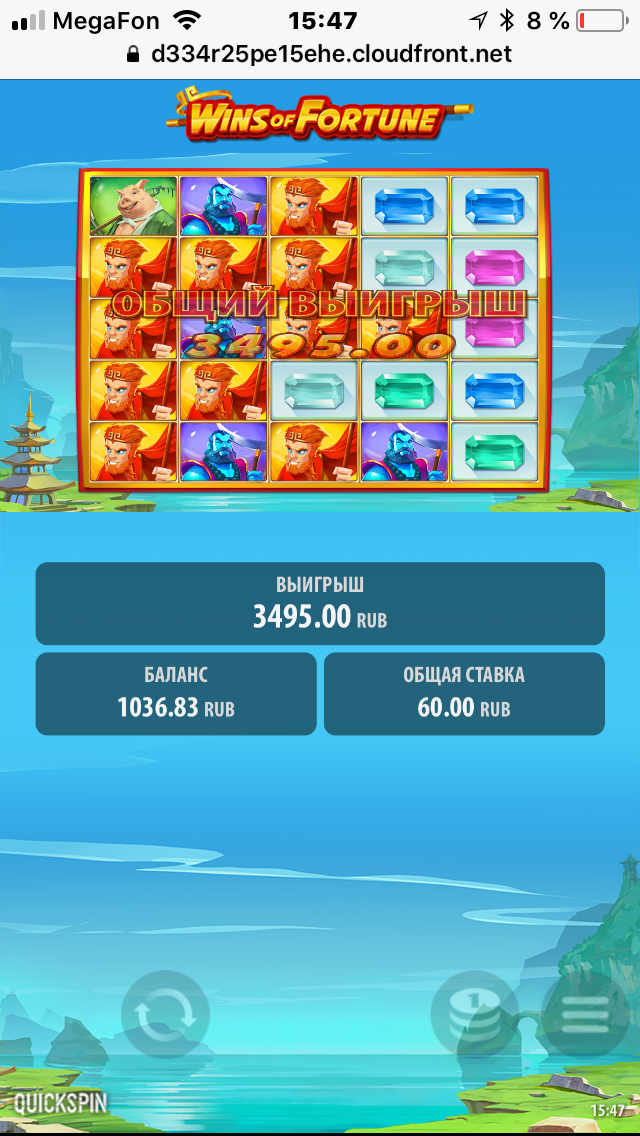Image resolution: width=640 pixels, height=1136 pixels.
Task: Open the coin bet settings
Action: click(475, 1014)
